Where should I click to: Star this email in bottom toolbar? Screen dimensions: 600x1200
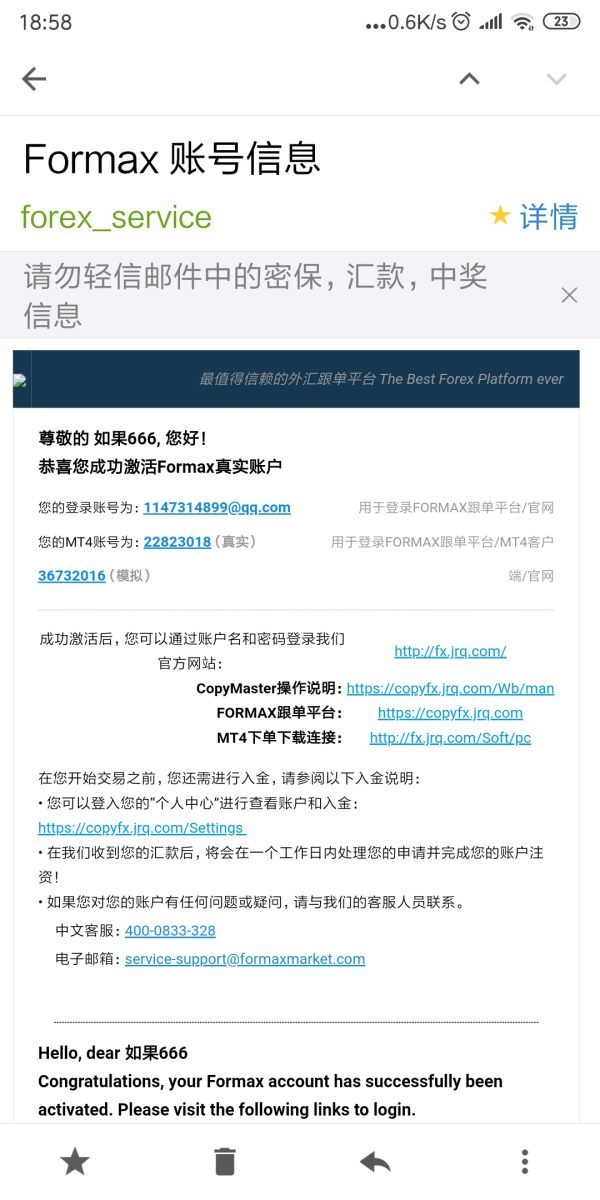click(75, 1161)
